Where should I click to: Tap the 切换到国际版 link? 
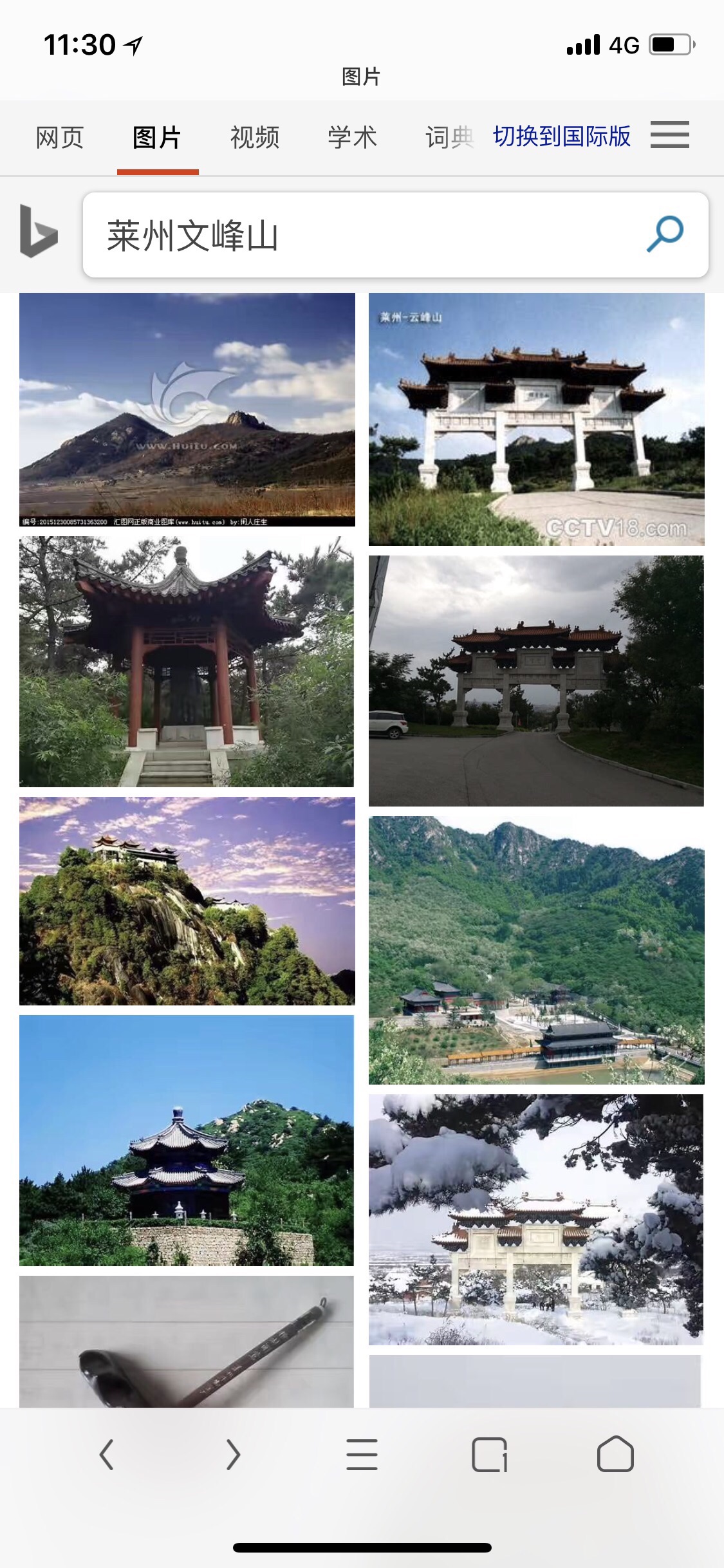[561, 136]
